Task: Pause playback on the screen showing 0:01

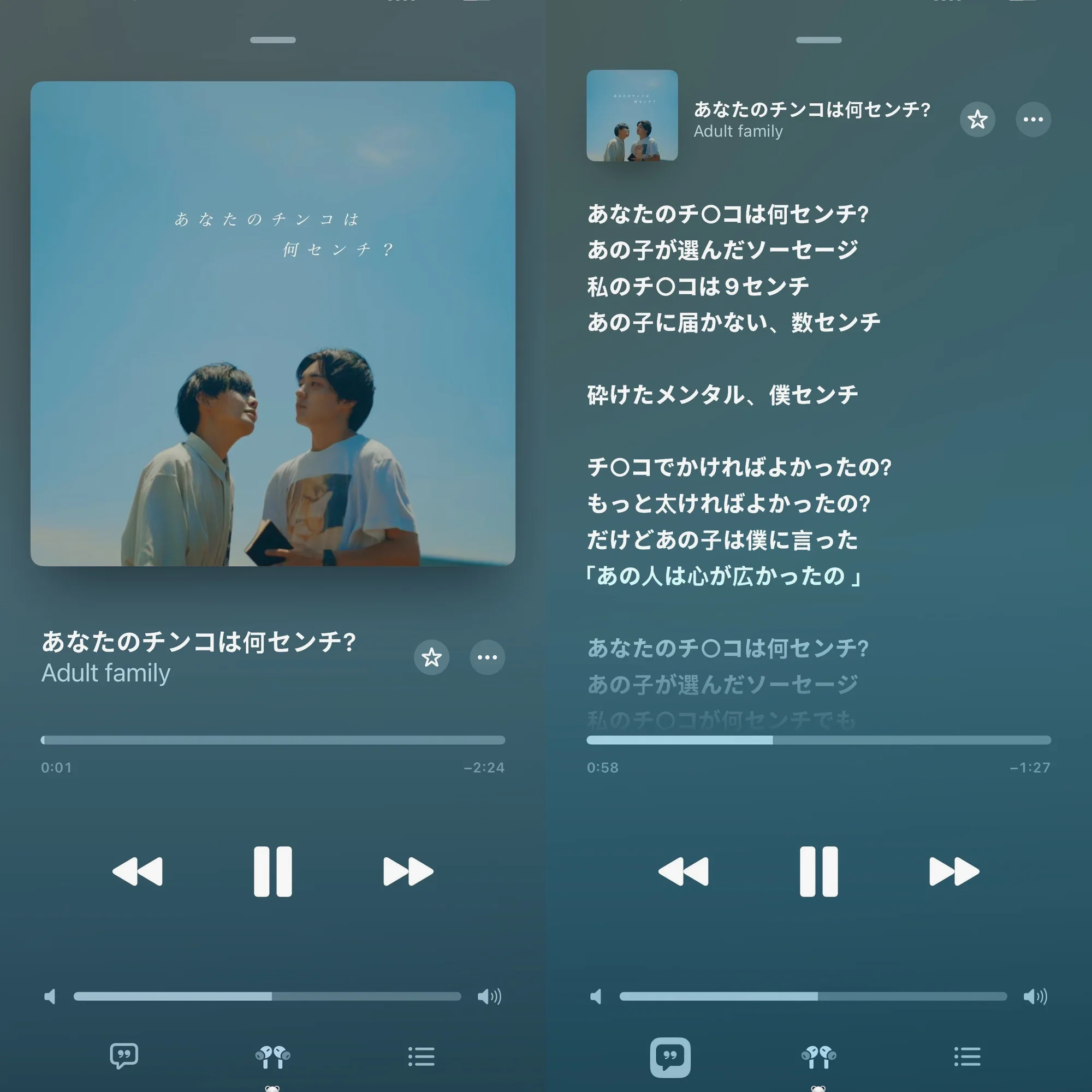Action: pos(272,871)
